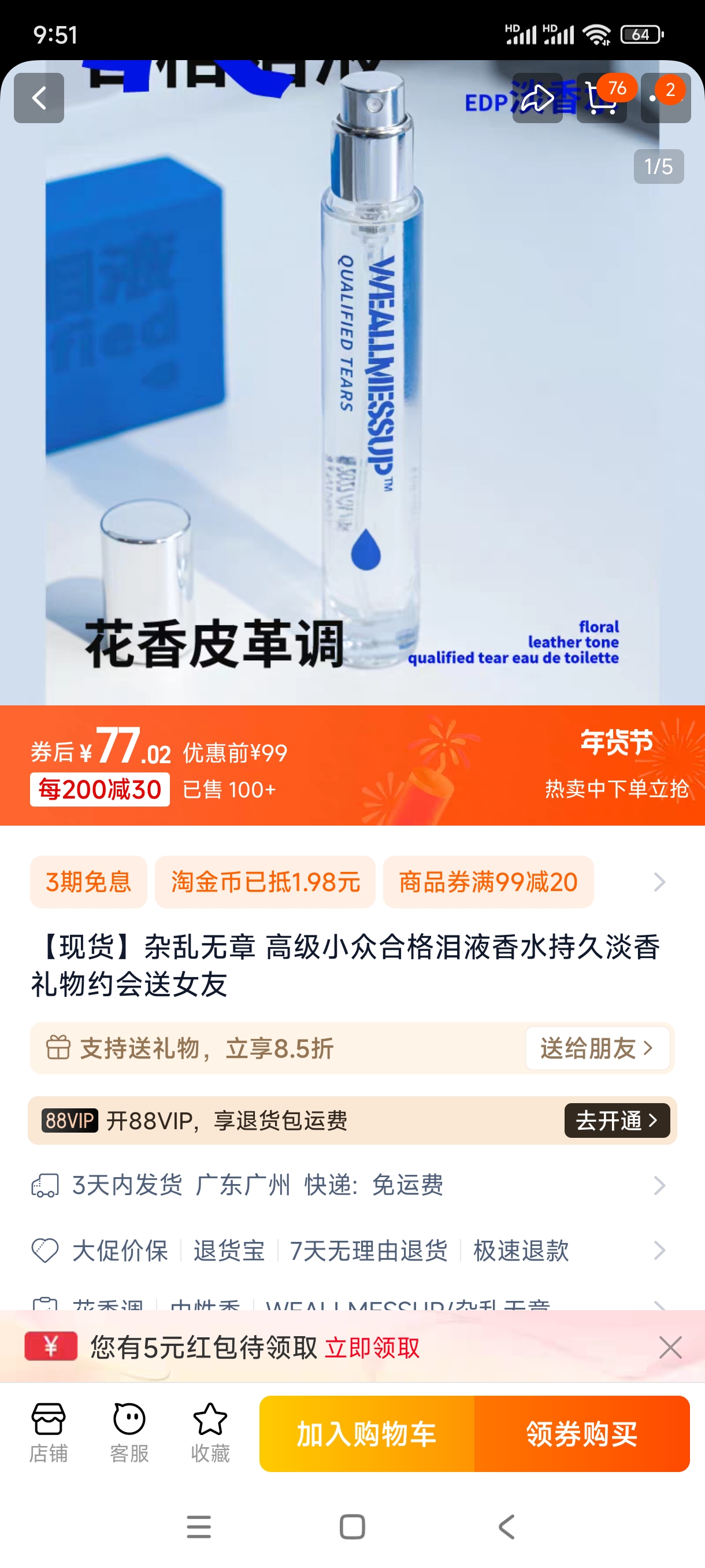This screenshot has width=705, height=1568.
Task: Add item to favorites with 收藏
Action: click(210, 1433)
